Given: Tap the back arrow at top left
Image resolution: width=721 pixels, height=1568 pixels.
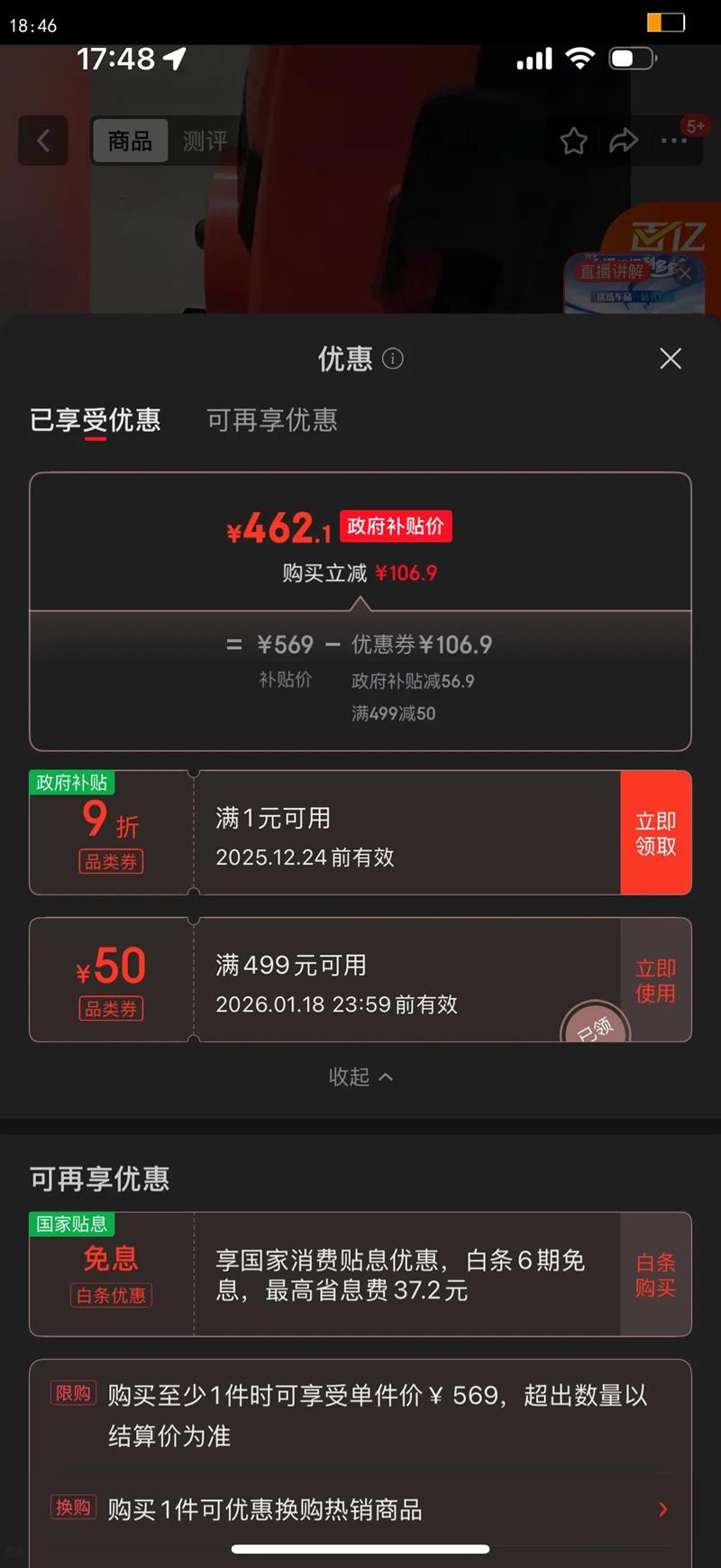Looking at the screenshot, I should point(42,141).
